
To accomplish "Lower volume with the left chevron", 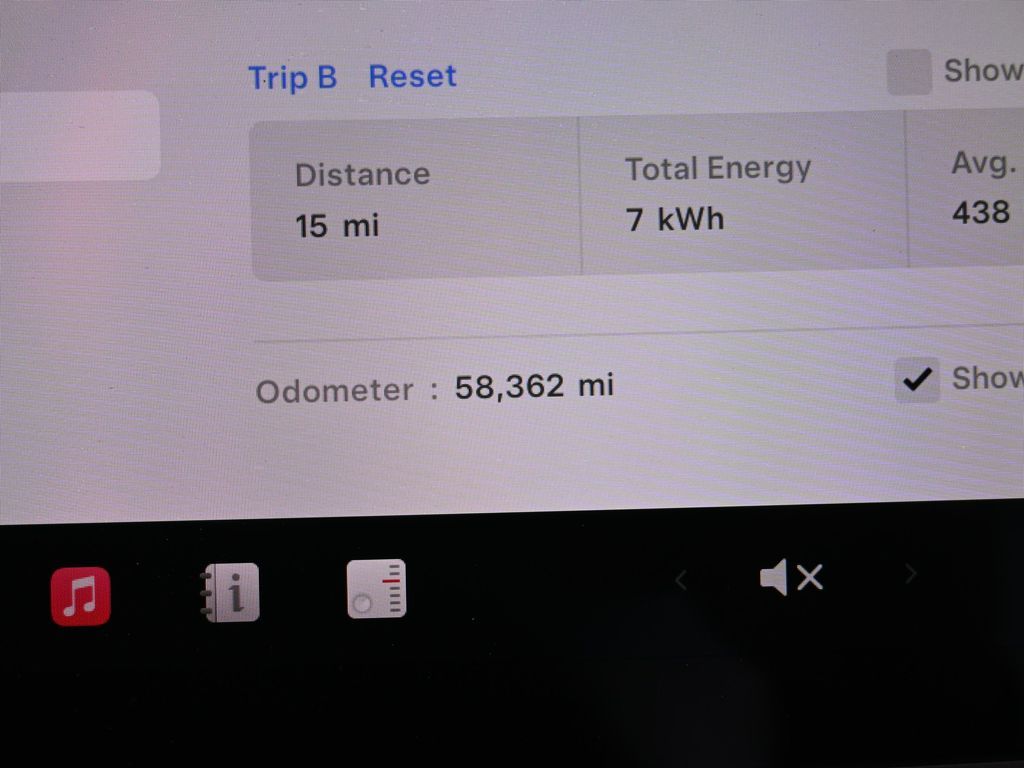I will [681, 579].
